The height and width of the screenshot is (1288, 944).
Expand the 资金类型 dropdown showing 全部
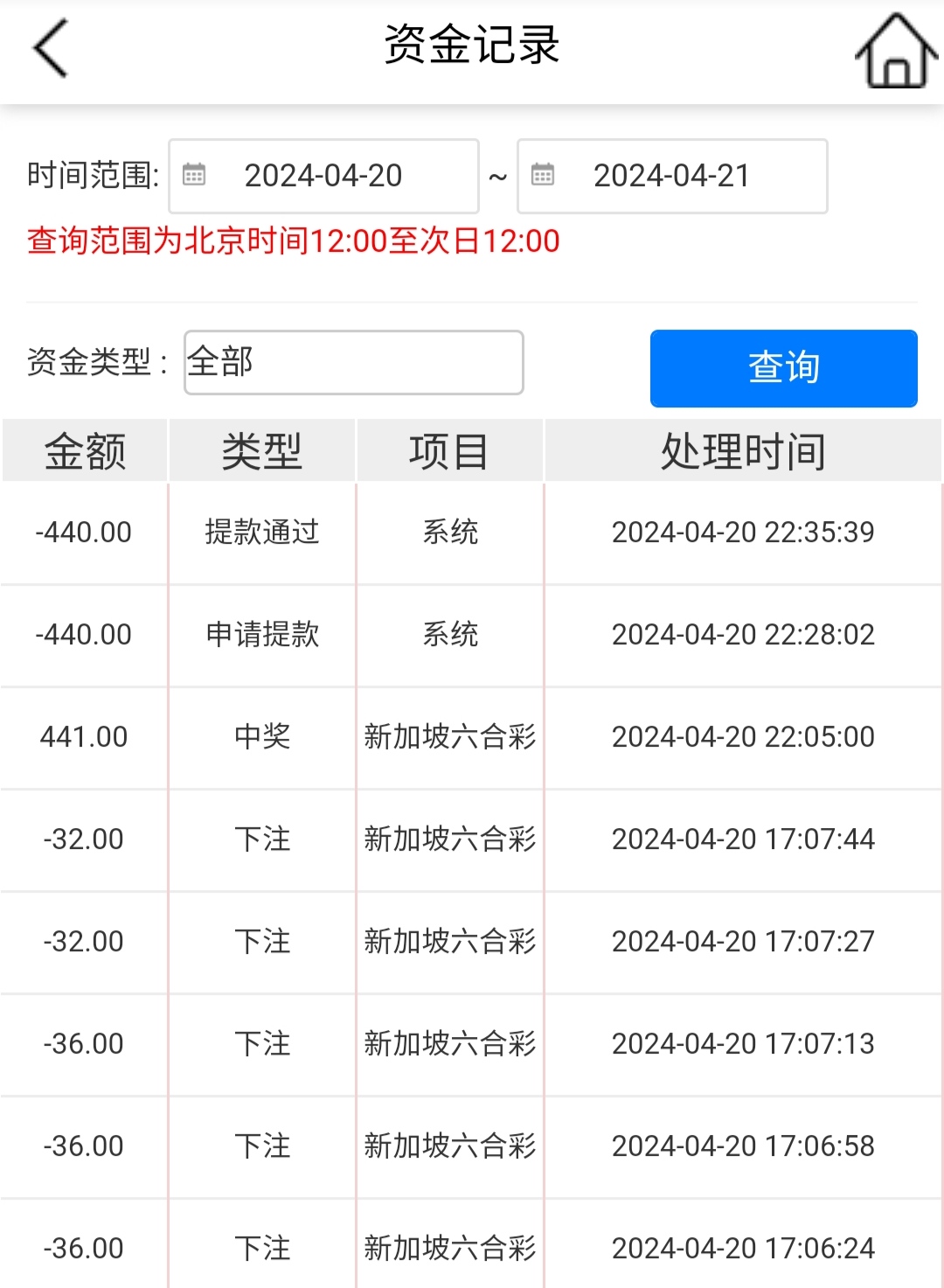point(354,362)
